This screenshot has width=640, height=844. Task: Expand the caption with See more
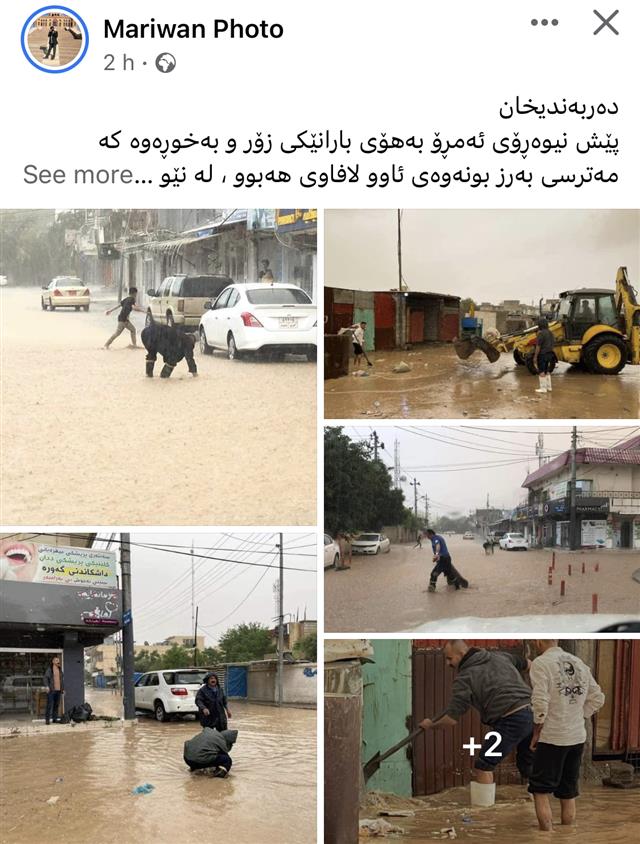[x=78, y=175]
